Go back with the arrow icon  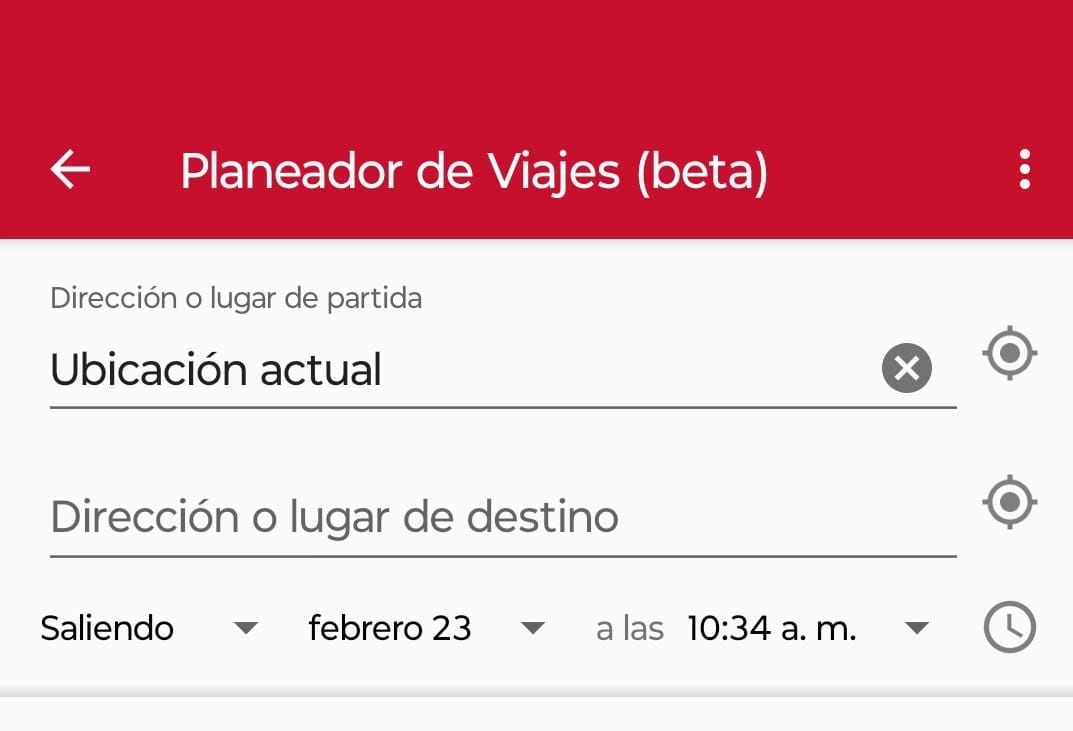coord(70,170)
